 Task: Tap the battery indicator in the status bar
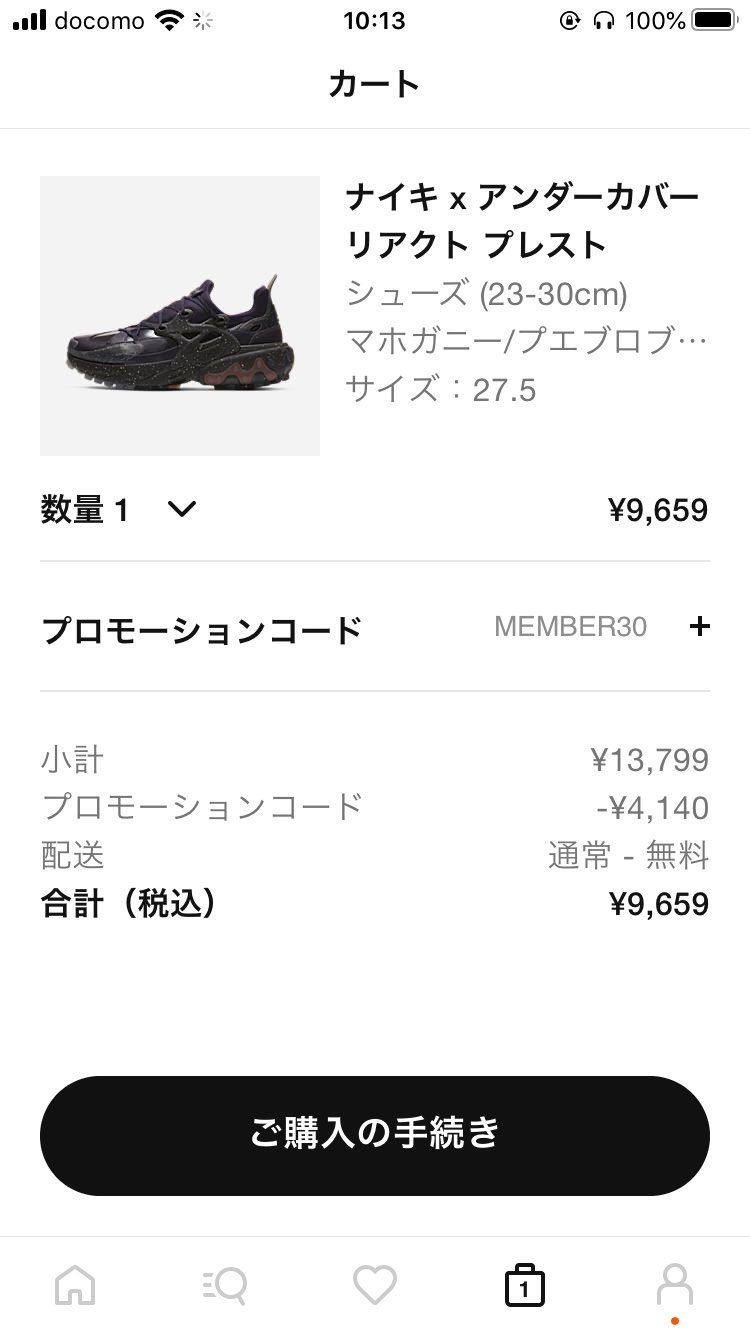(712, 18)
